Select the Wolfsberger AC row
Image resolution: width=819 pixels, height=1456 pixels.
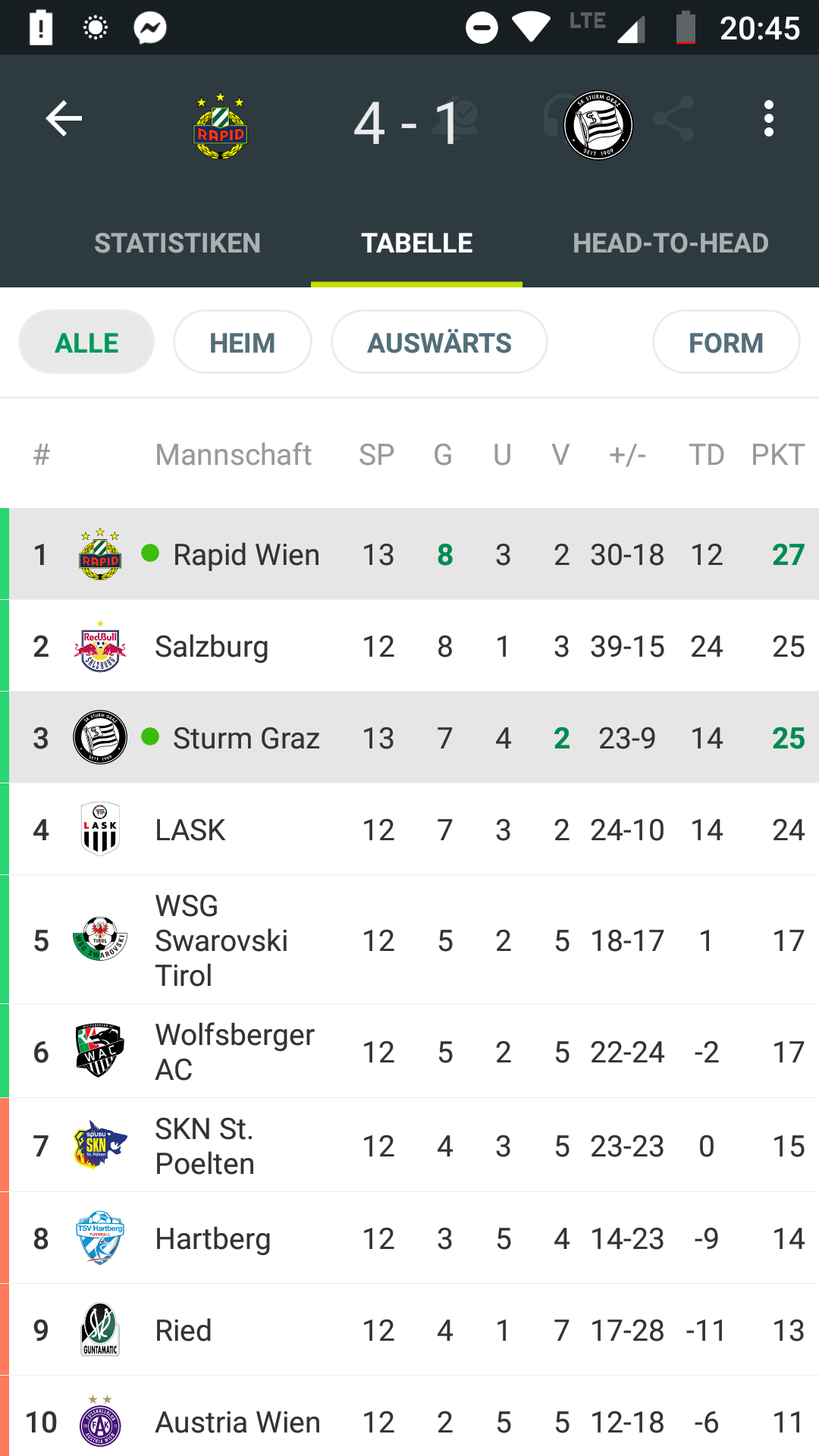point(409,1052)
